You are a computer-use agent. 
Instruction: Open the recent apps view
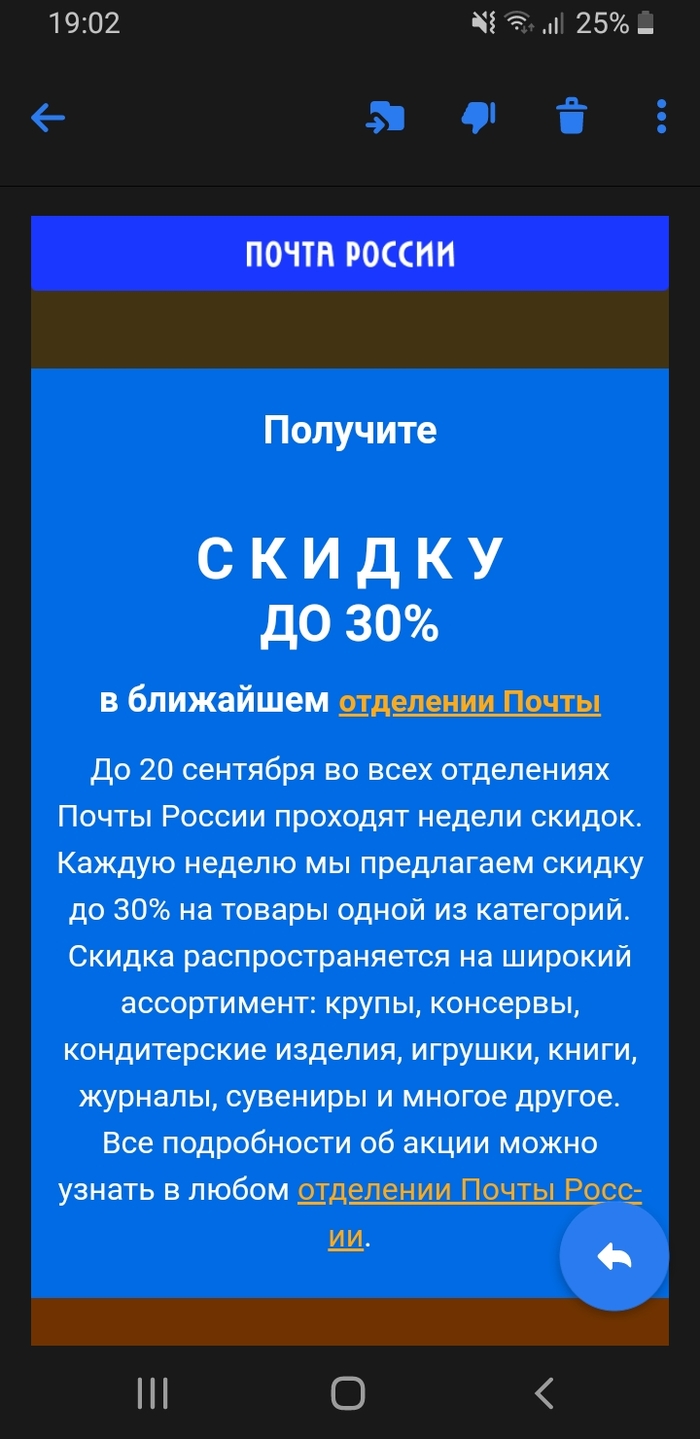click(152, 1393)
